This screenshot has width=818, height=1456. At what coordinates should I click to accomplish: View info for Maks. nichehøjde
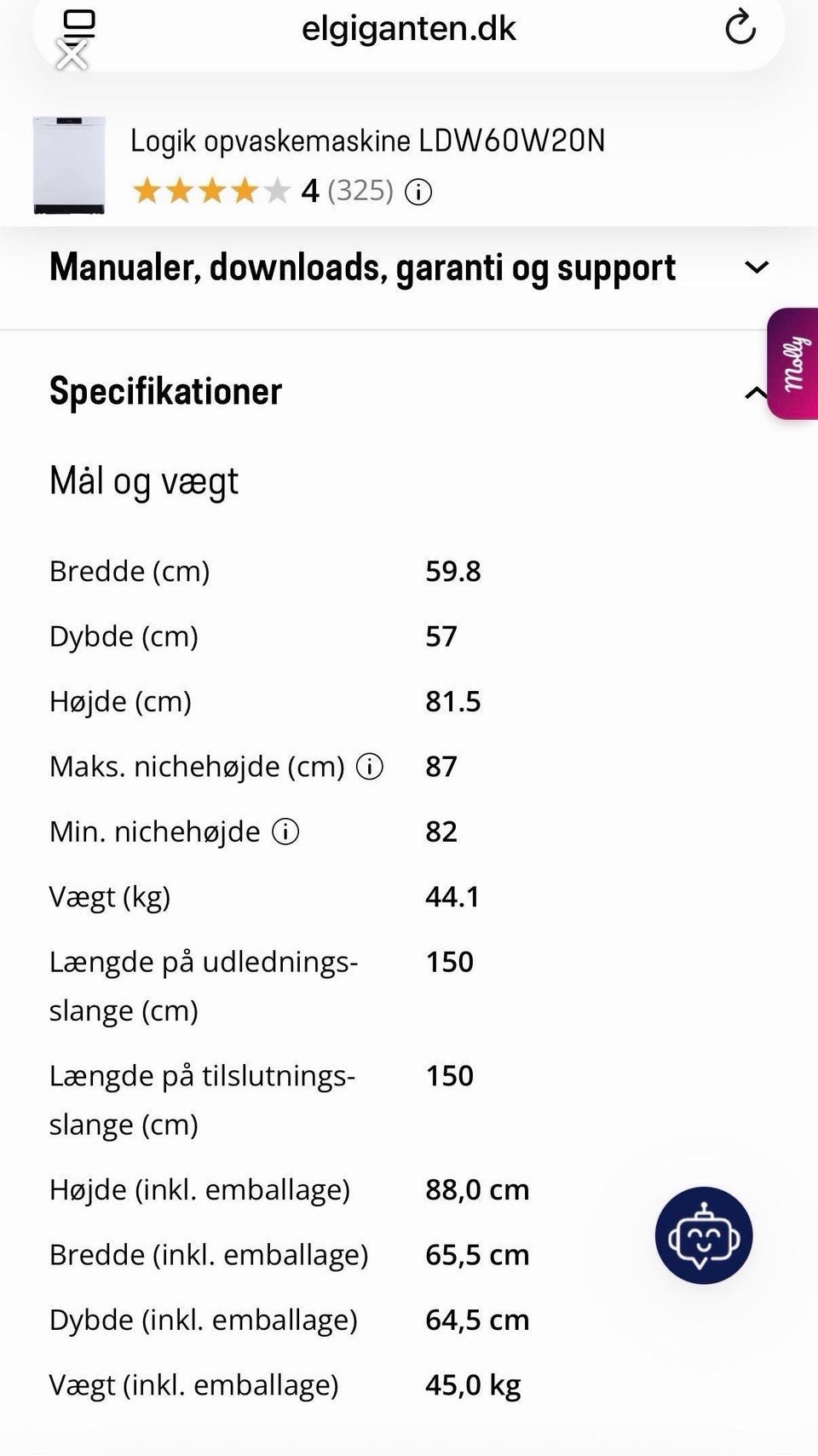tap(368, 766)
